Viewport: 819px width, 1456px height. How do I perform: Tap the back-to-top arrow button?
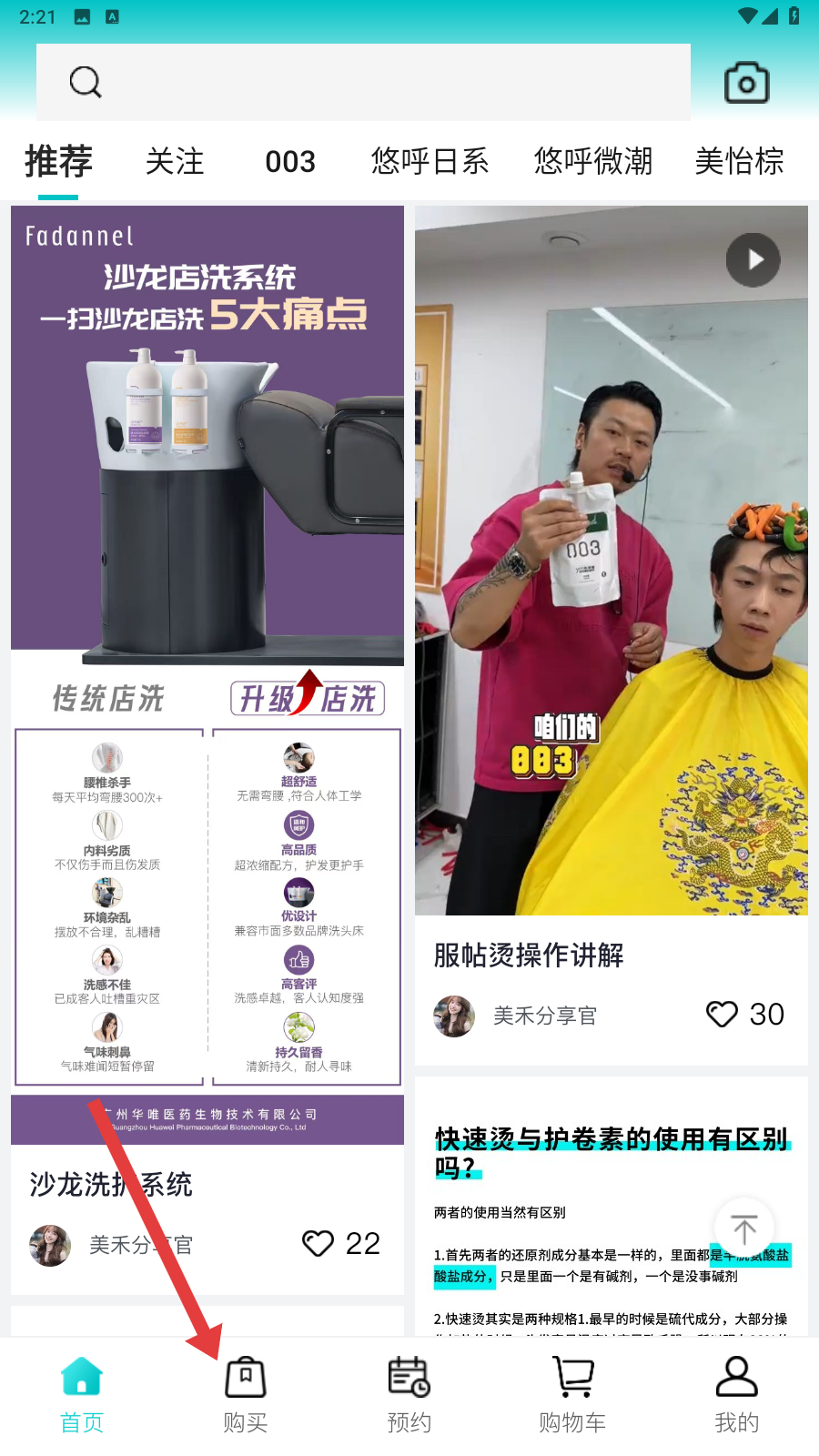[744, 1228]
